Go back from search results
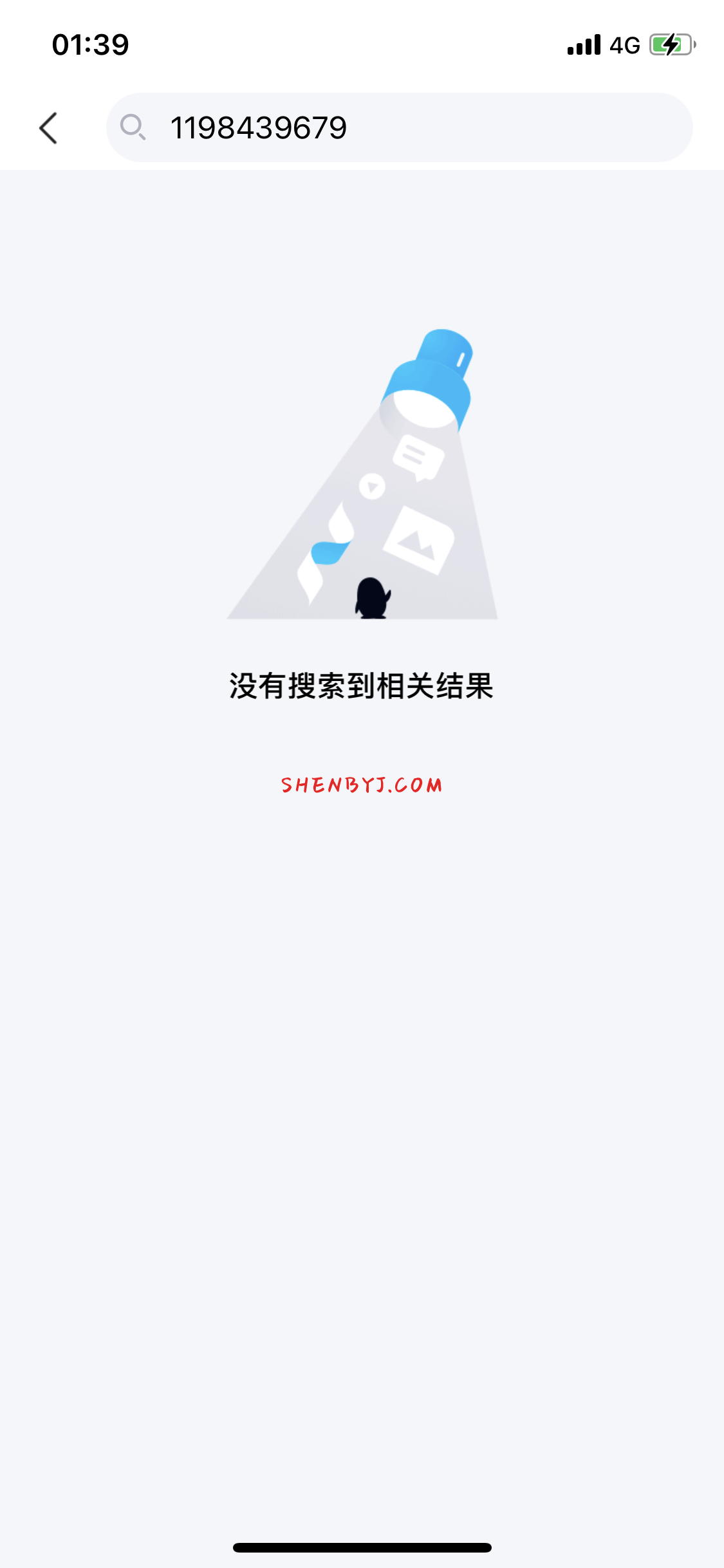 coord(49,127)
